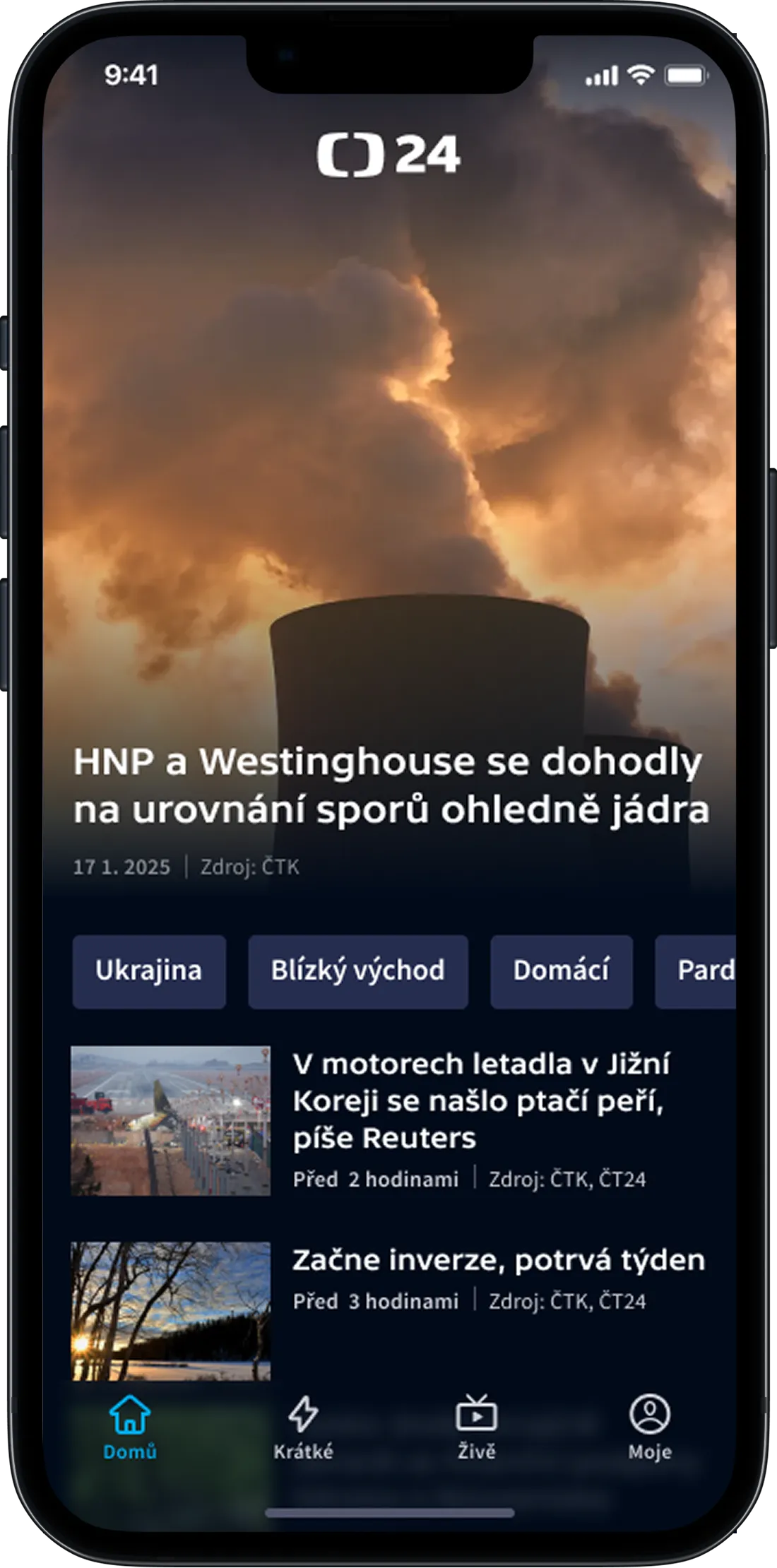
Task: Open the Živě live broadcast tab
Action: click(x=477, y=1425)
